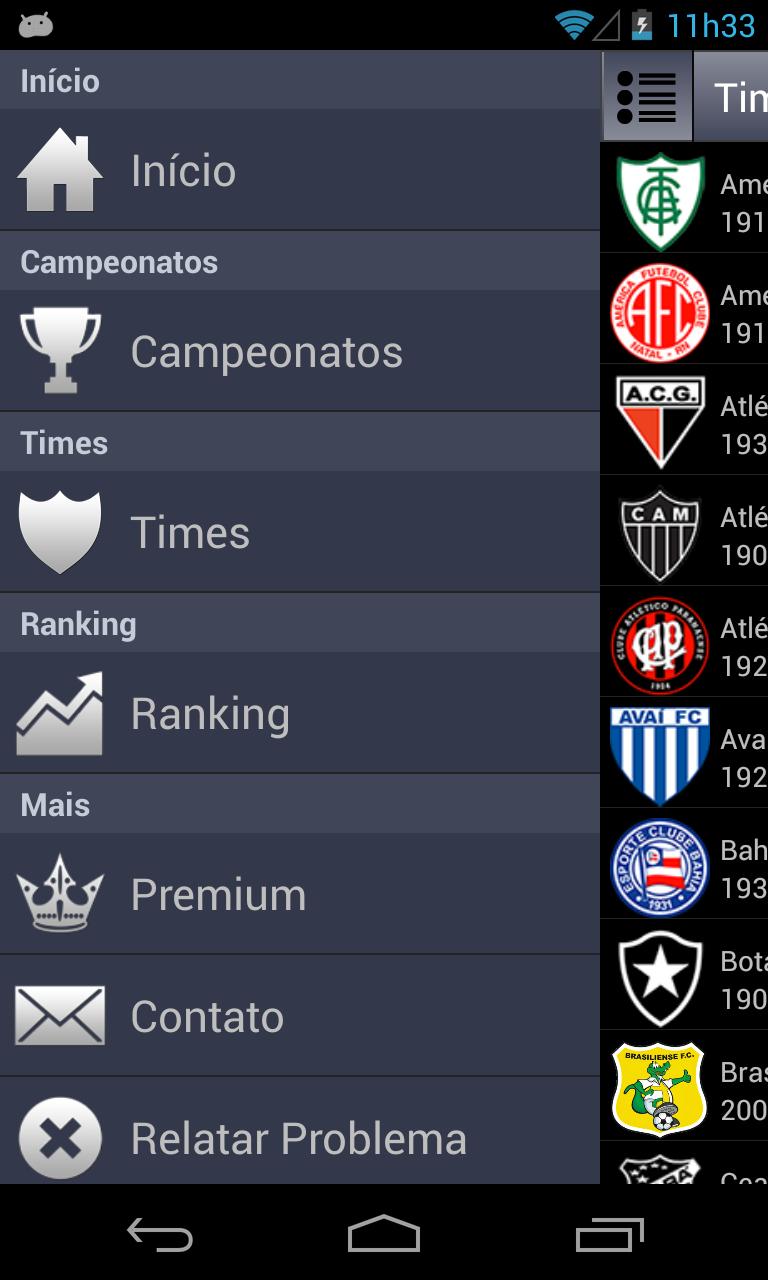Open the Início home icon
Image resolution: width=768 pixels, height=1280 pixels.
(60, 170)
